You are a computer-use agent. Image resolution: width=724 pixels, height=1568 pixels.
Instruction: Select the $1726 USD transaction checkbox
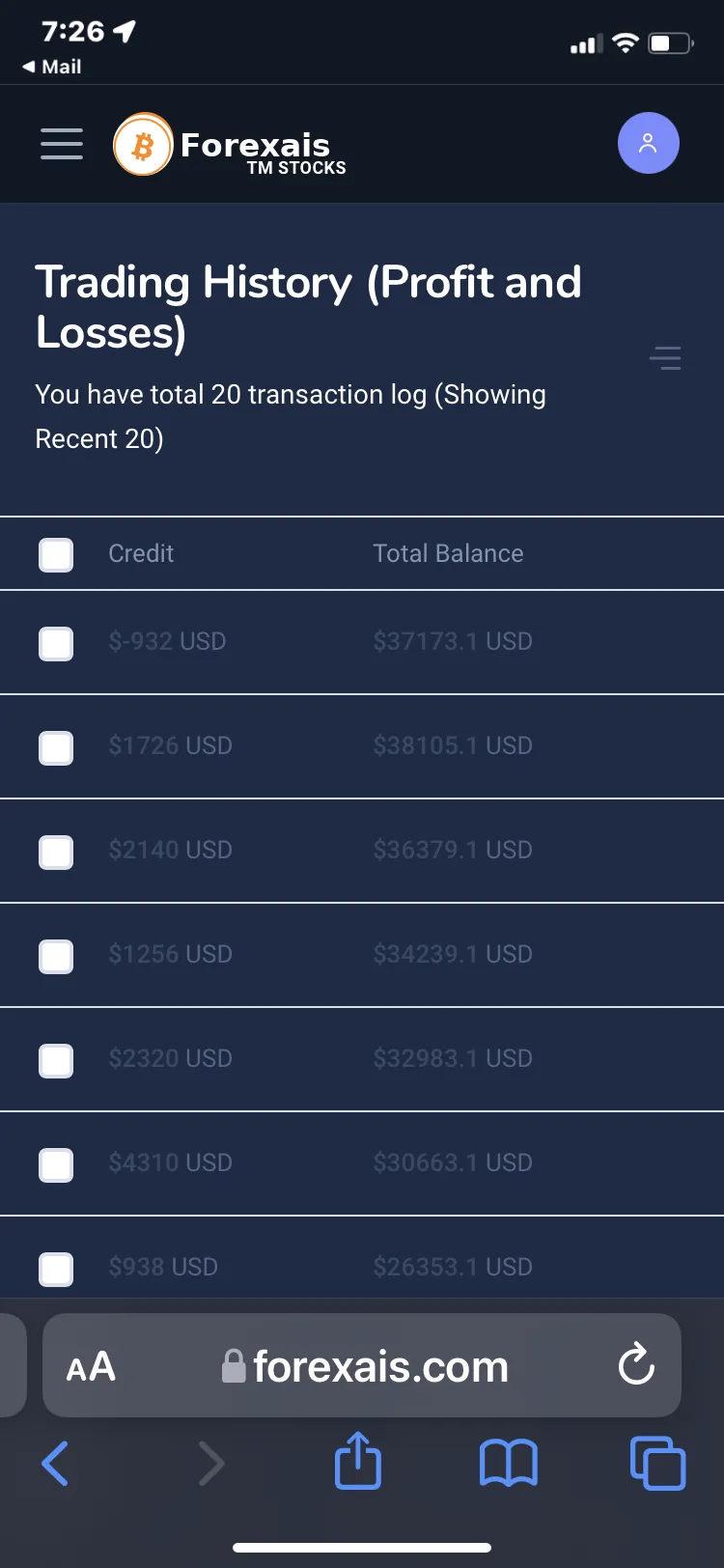pyautogui.click(x=56, y=747)
